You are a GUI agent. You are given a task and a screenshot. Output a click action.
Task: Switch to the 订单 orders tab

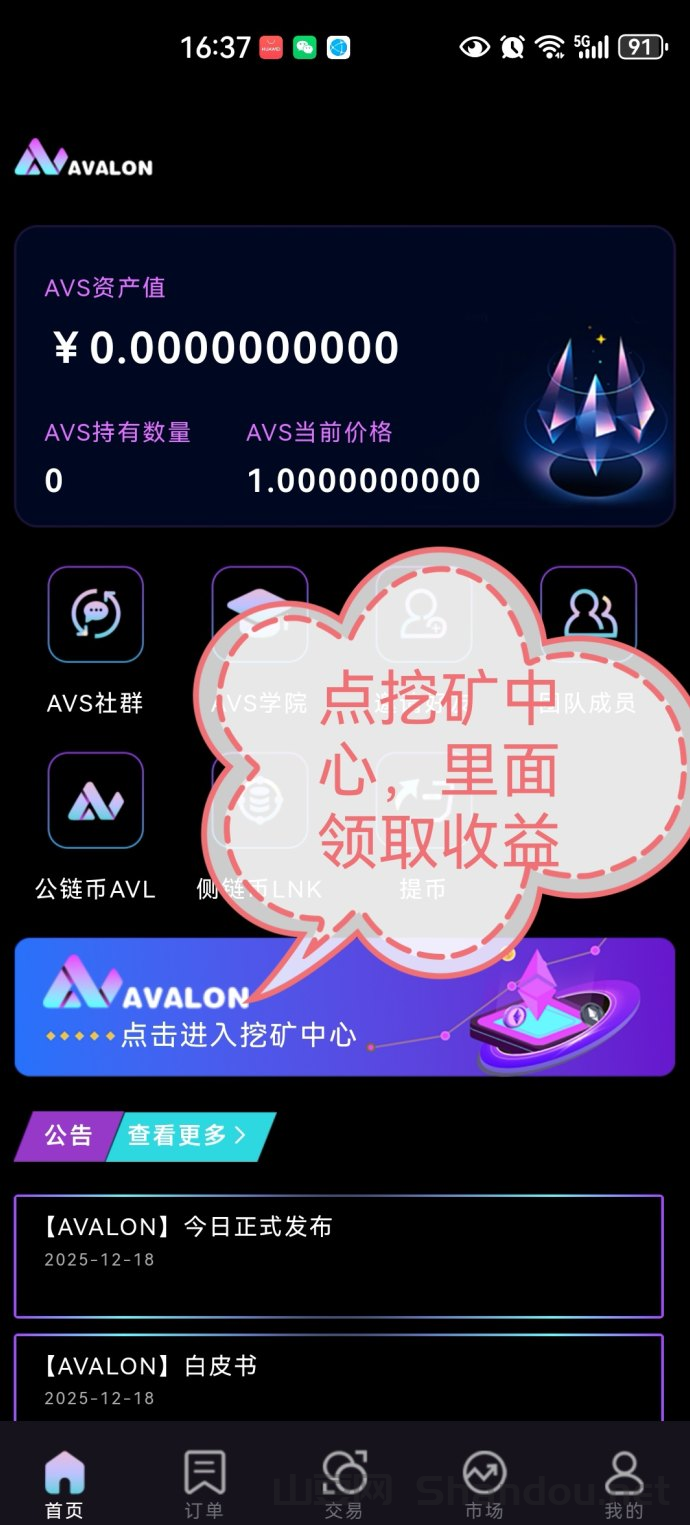click(x=204, y=1484)
